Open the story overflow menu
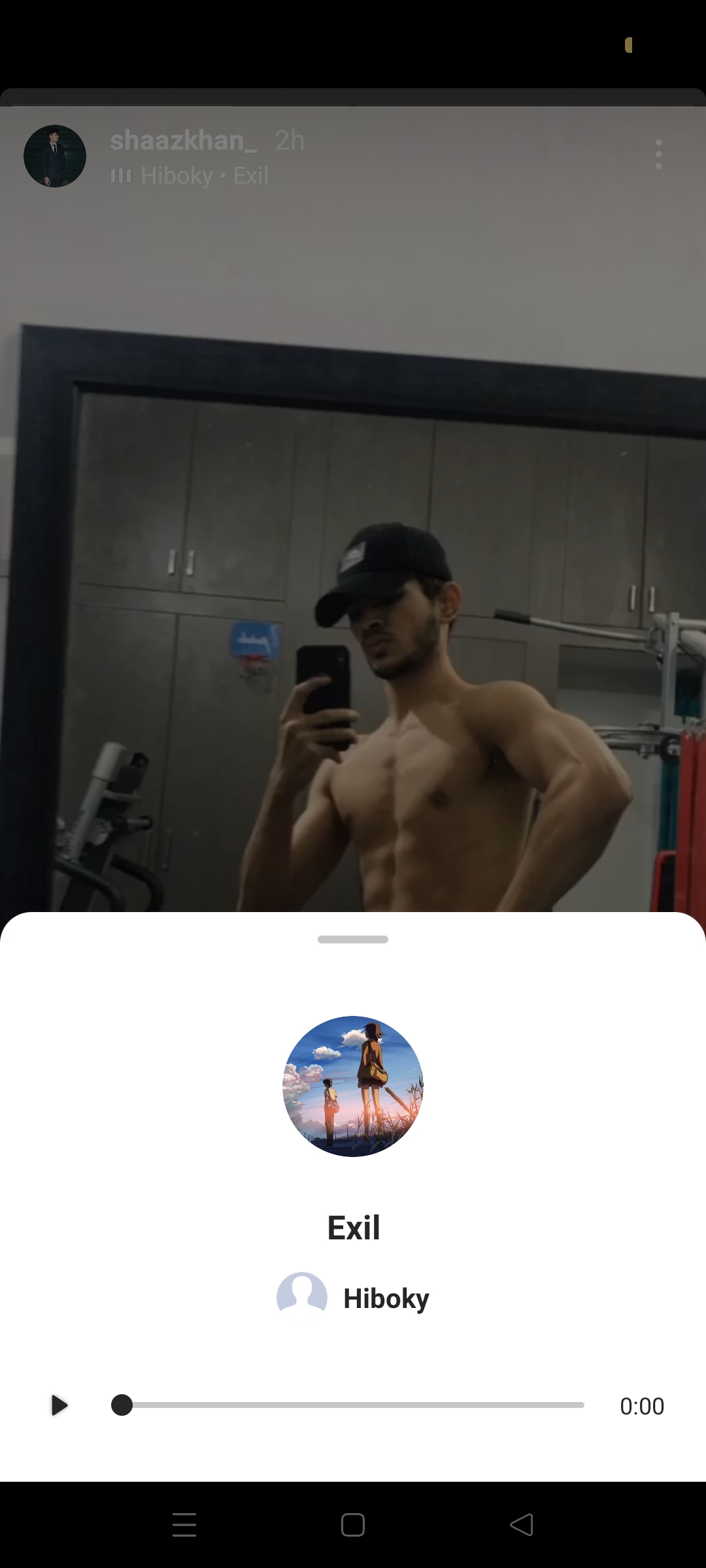The height and width of the screenshot is (1568, 706). (x=658, y=154)
